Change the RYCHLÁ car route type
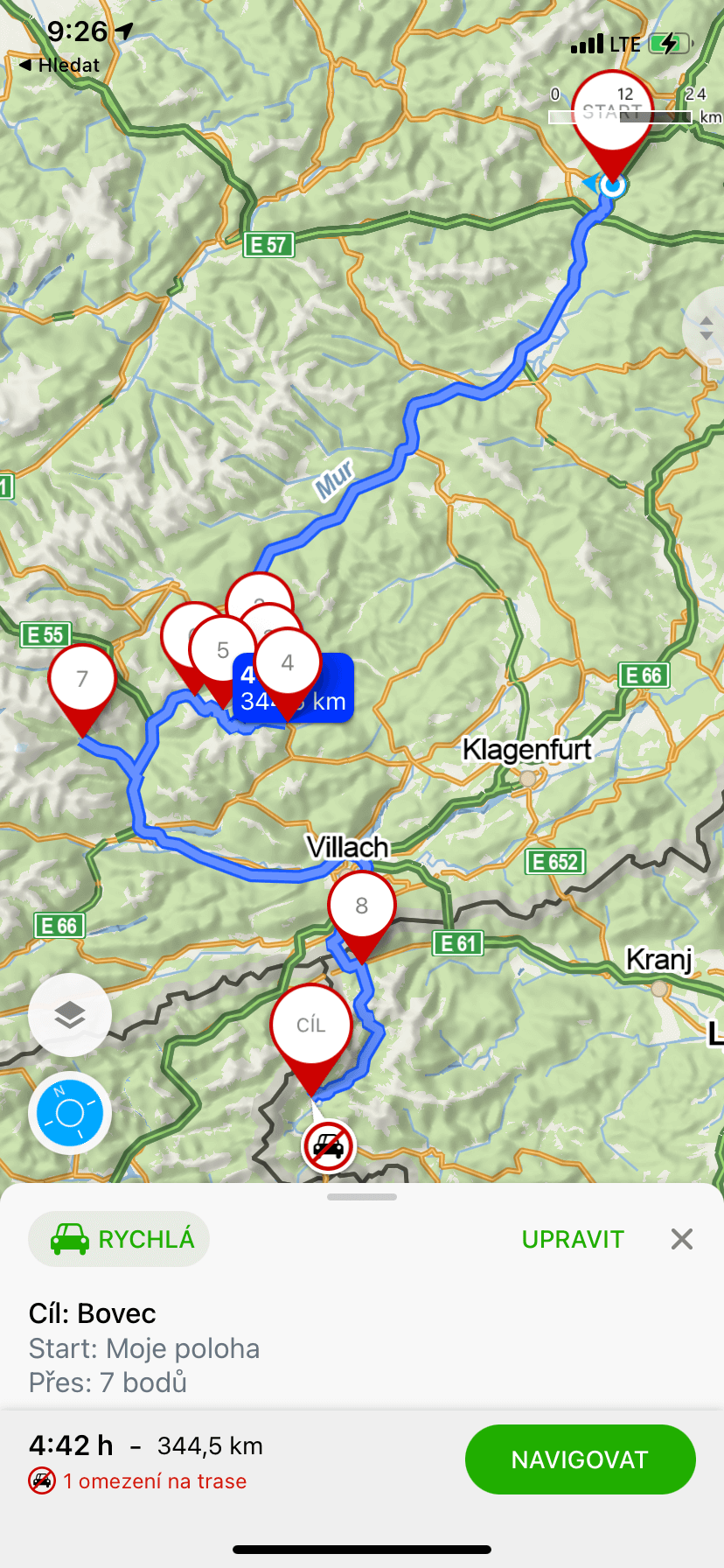724x1568 pixels. [120, 1239]
